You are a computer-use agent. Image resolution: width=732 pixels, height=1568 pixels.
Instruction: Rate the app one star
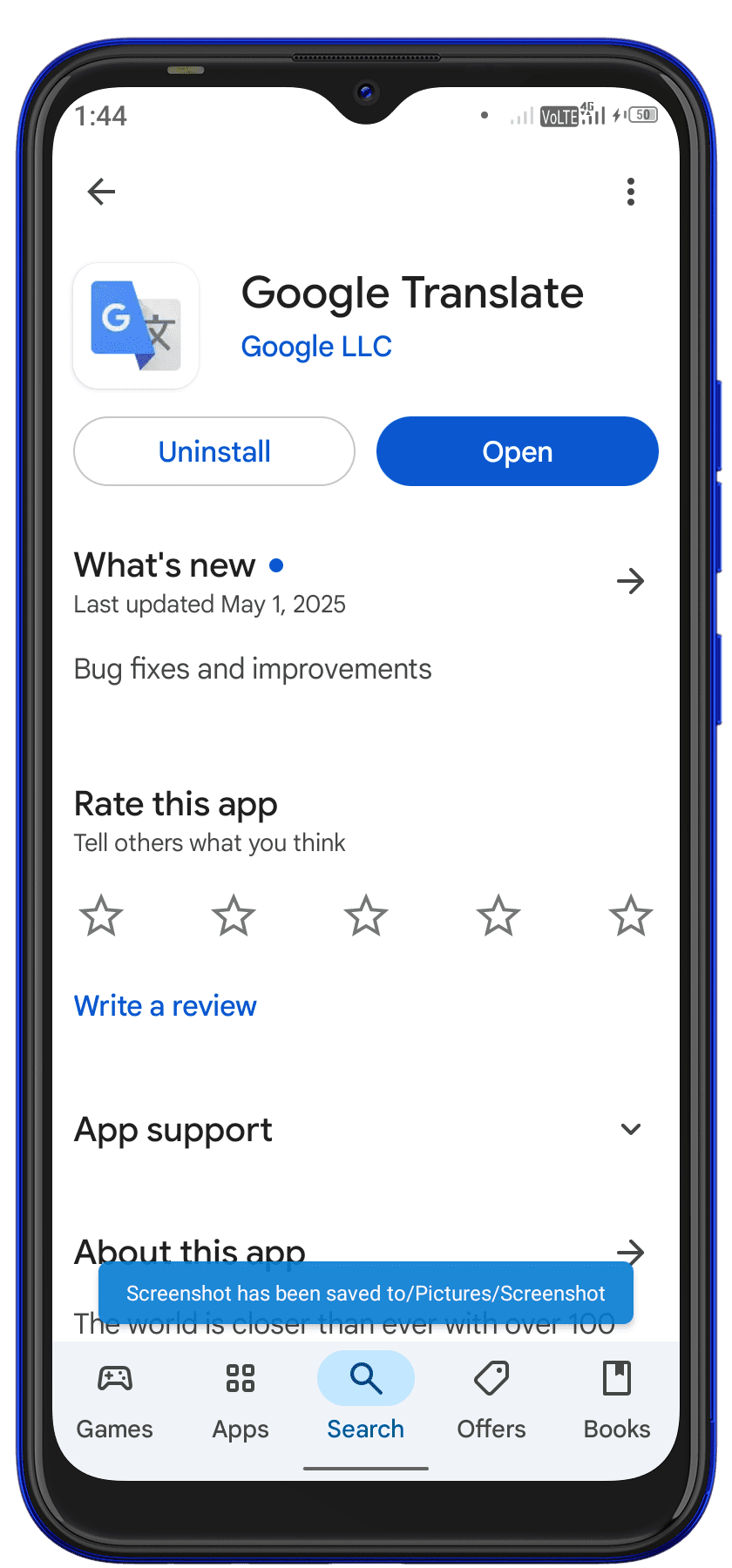[101, 916]
